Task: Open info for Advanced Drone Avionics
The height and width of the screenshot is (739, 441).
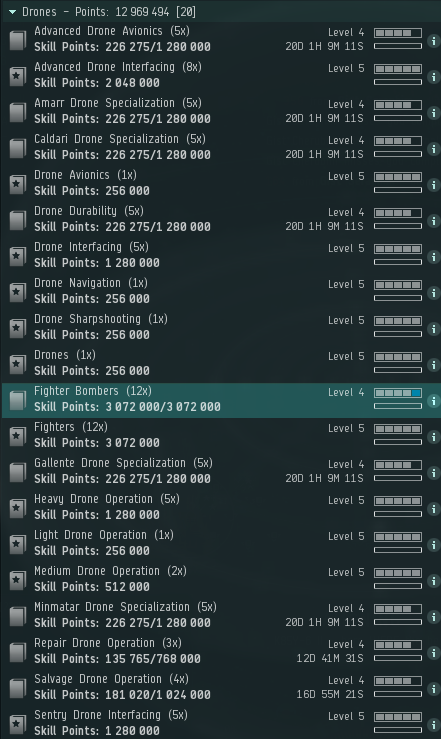Action: pos(433,41)
